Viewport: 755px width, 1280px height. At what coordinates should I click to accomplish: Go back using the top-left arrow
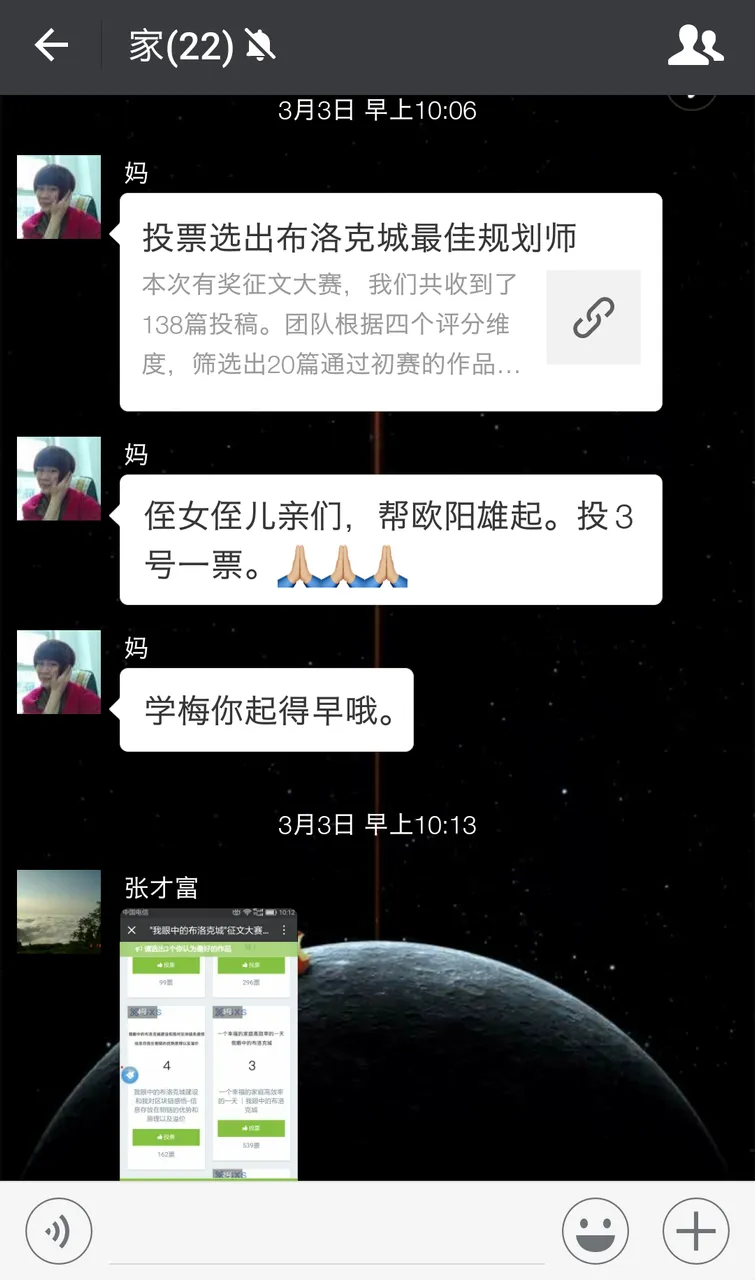(x=51, y=46)
